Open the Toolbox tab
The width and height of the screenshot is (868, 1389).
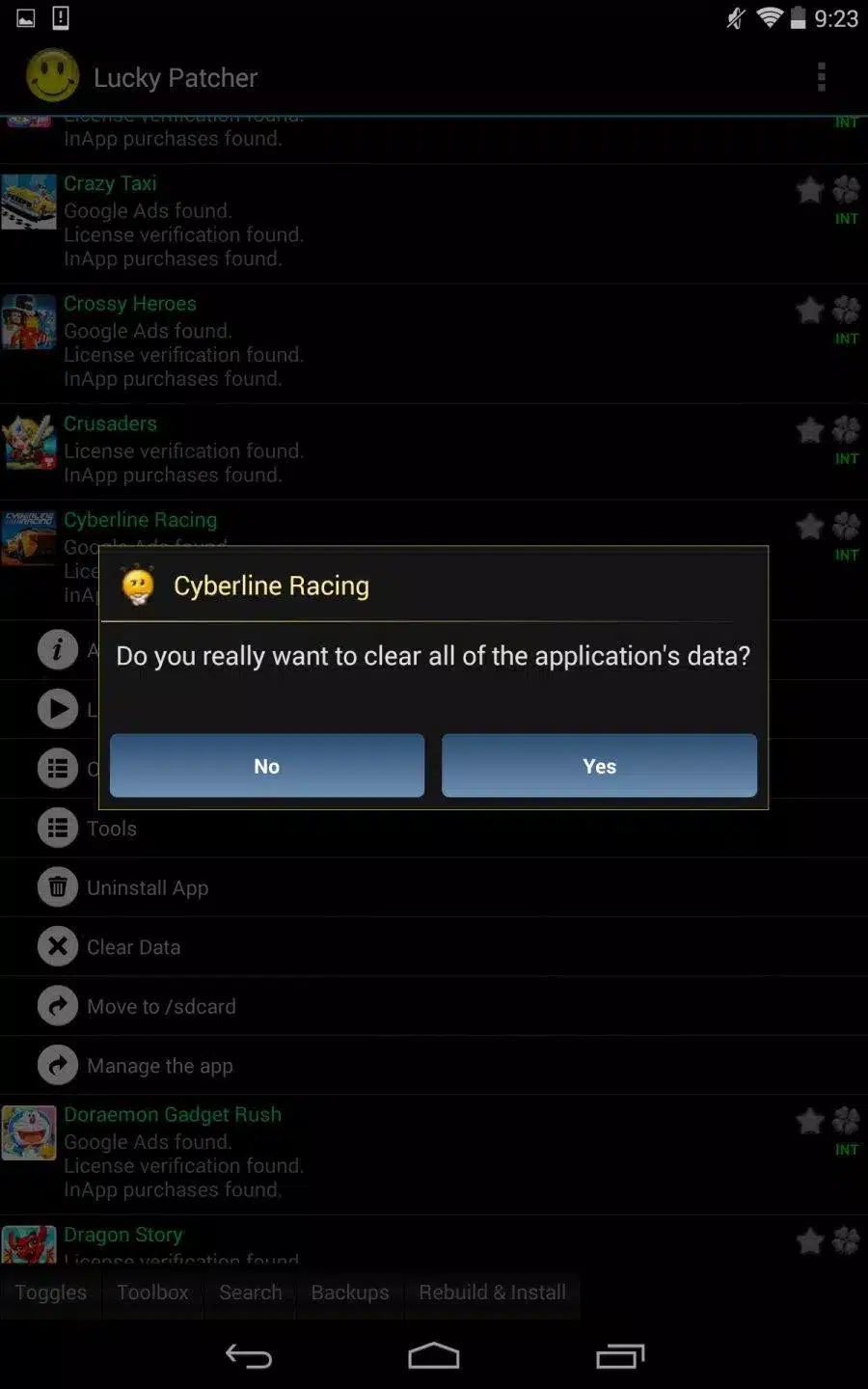click(152, 1293)
